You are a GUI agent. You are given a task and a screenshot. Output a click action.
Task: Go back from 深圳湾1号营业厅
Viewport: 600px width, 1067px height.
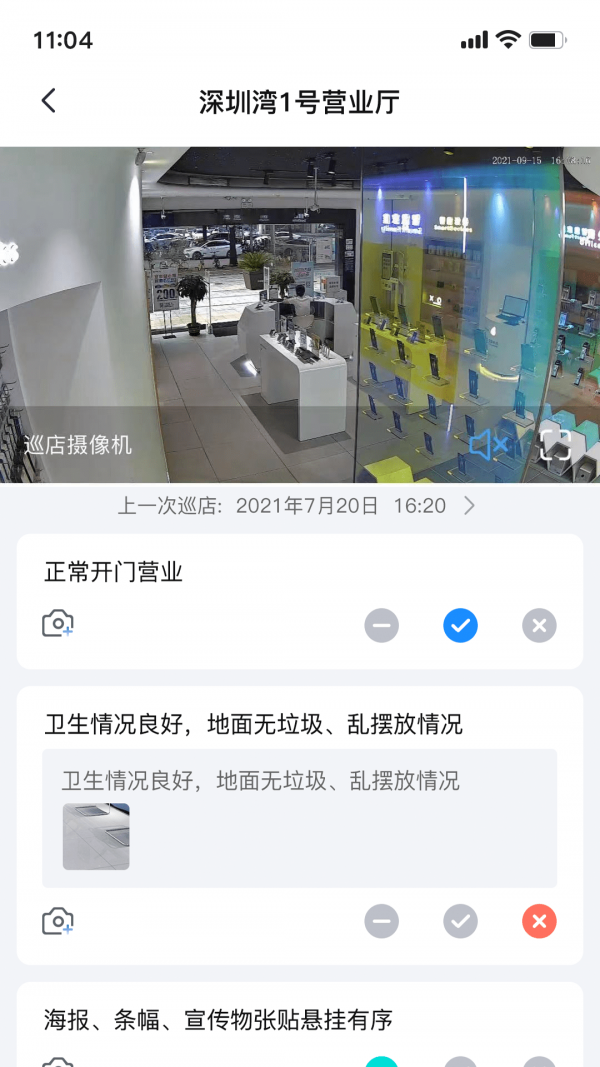point(48,101)
